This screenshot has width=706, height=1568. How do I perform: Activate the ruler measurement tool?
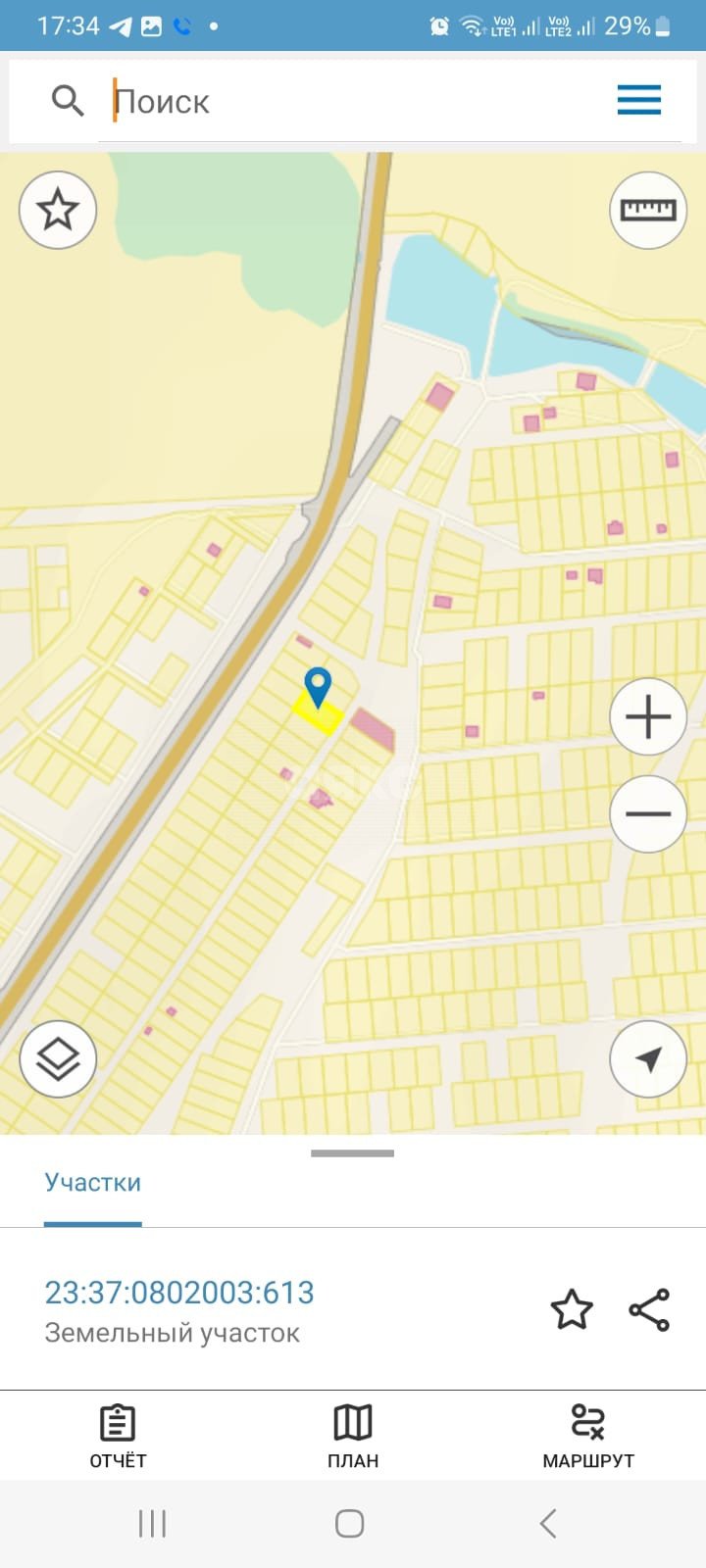(x=647, y=210)
